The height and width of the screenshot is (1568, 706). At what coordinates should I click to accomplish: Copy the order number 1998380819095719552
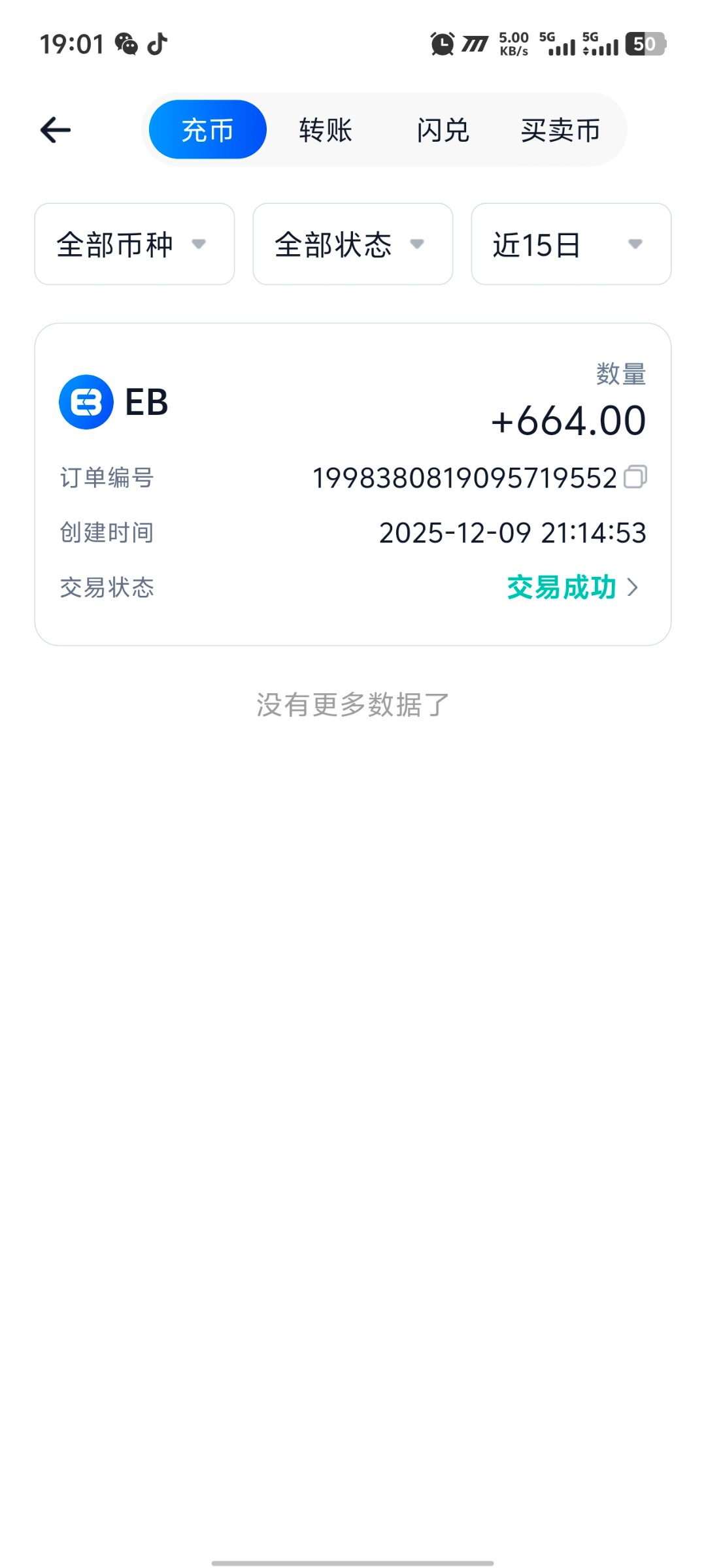(x=635, y=477)
